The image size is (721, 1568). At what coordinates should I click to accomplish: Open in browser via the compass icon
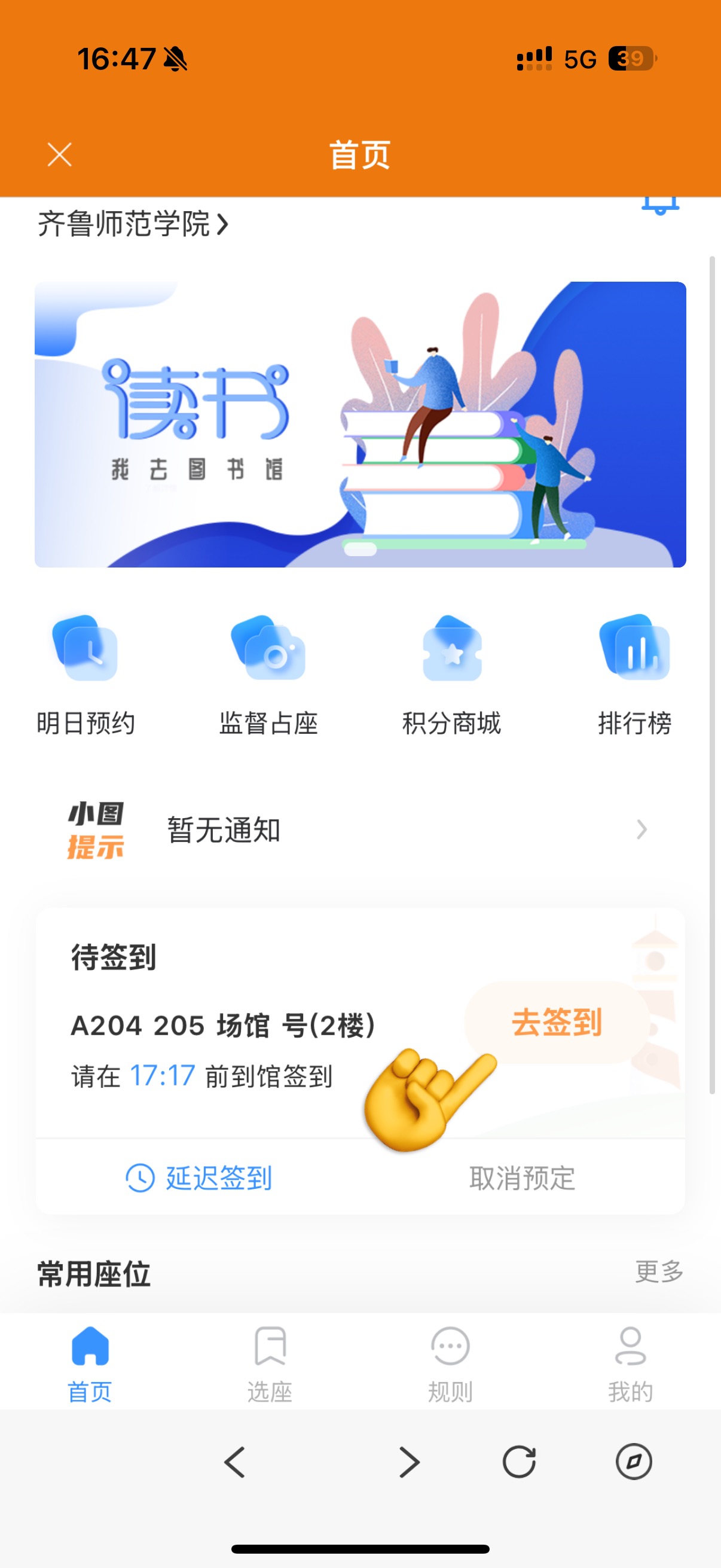633,1462
